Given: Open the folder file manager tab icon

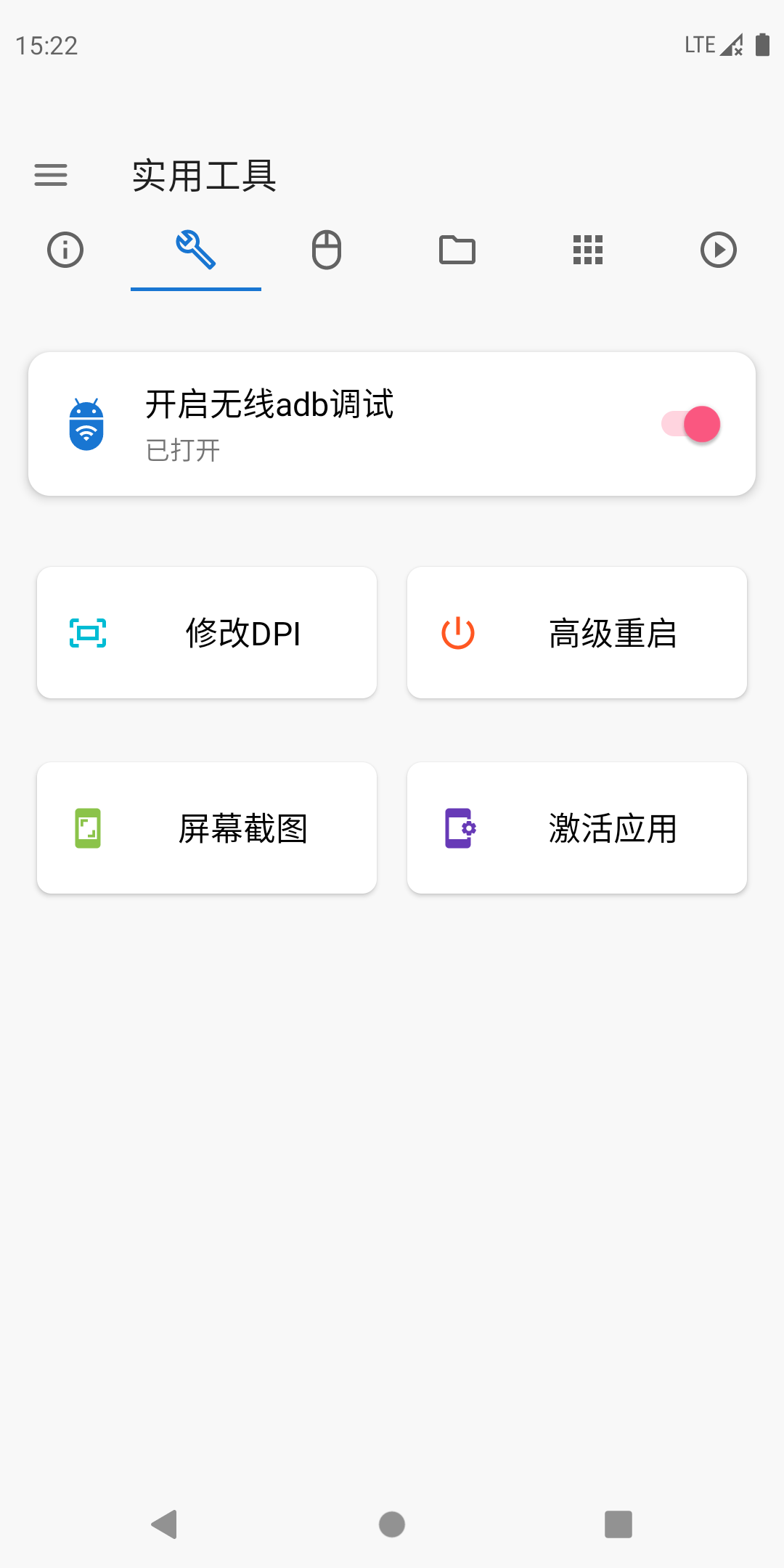Looking at the screenshot, I should (x=457, y=250).
